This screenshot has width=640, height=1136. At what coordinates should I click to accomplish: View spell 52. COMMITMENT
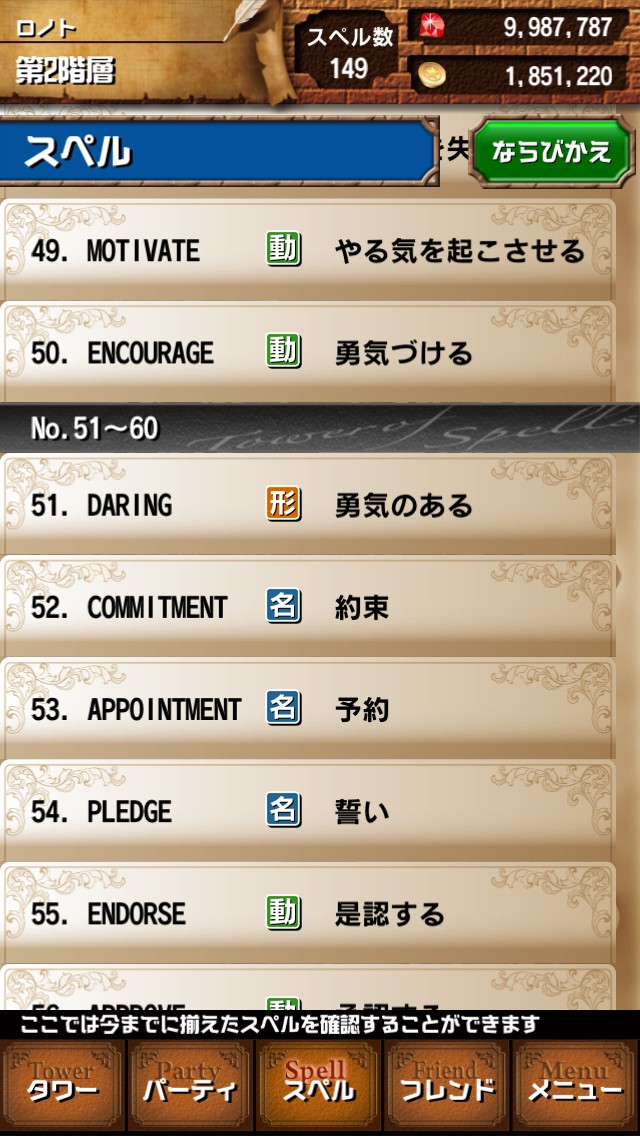(x=308, y=607)
